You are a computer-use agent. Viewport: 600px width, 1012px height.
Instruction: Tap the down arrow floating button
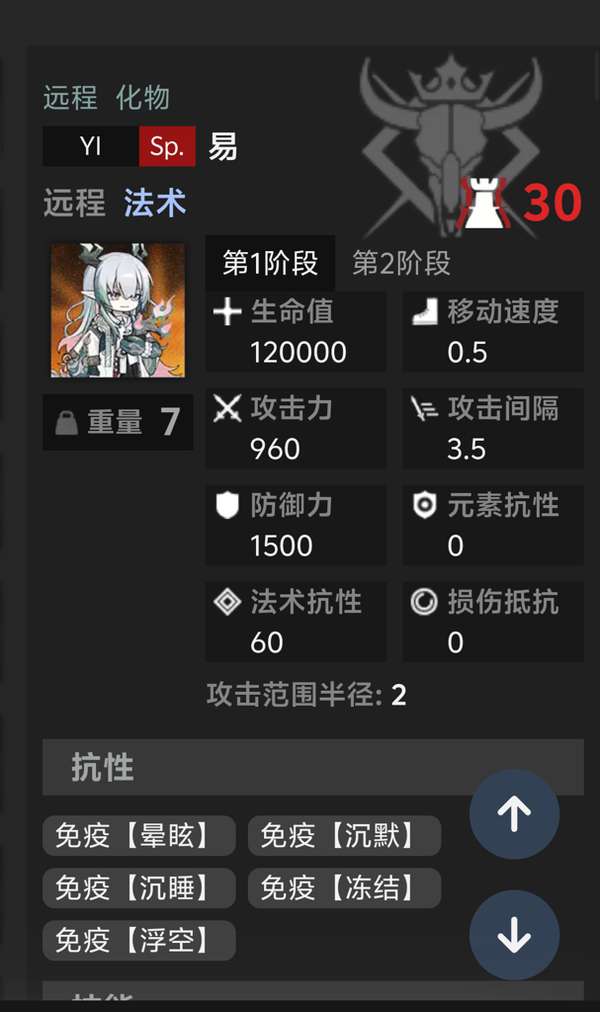(514, 935)
